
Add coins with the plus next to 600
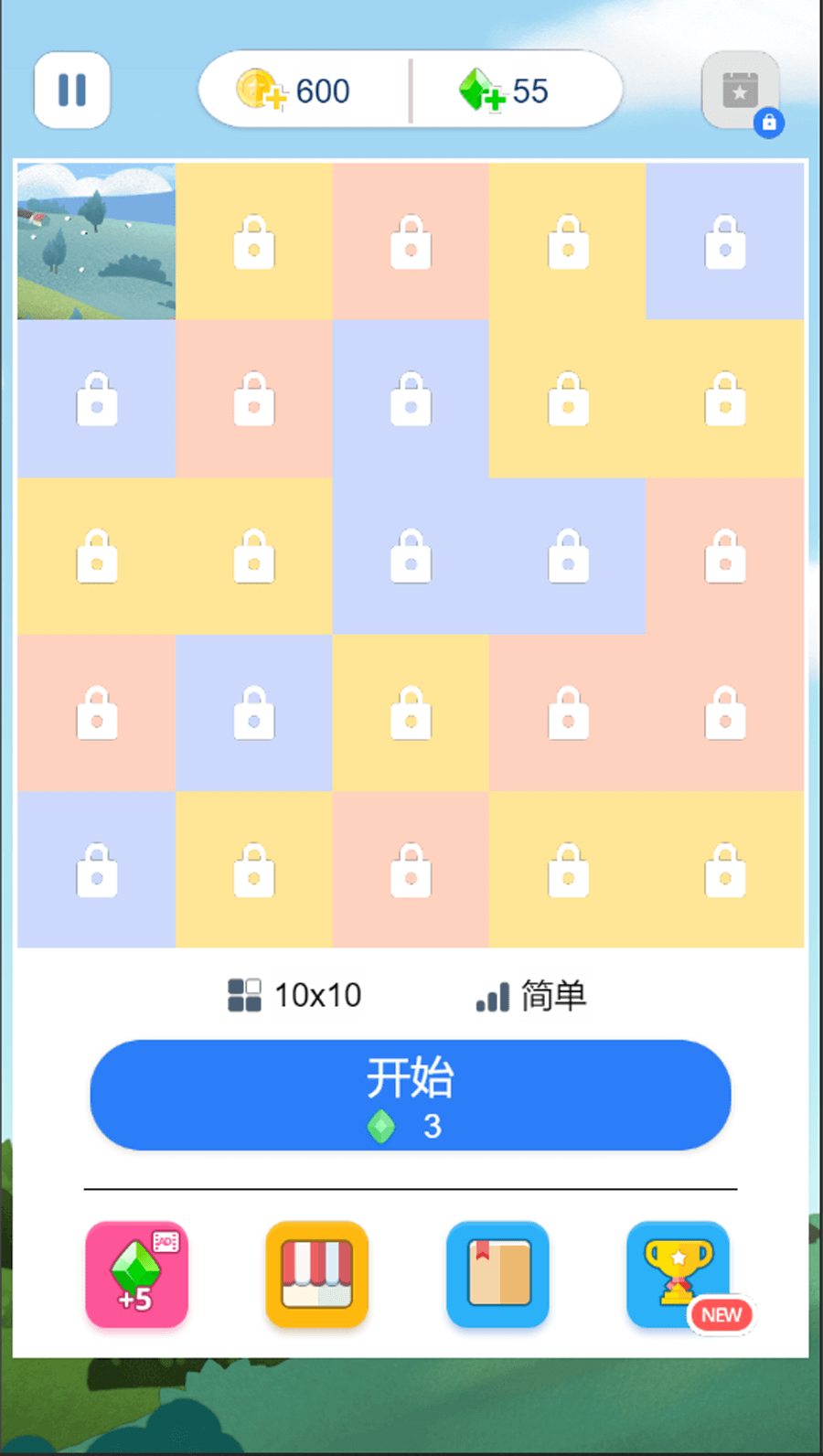pyautogui.click(x=277, y=101)
